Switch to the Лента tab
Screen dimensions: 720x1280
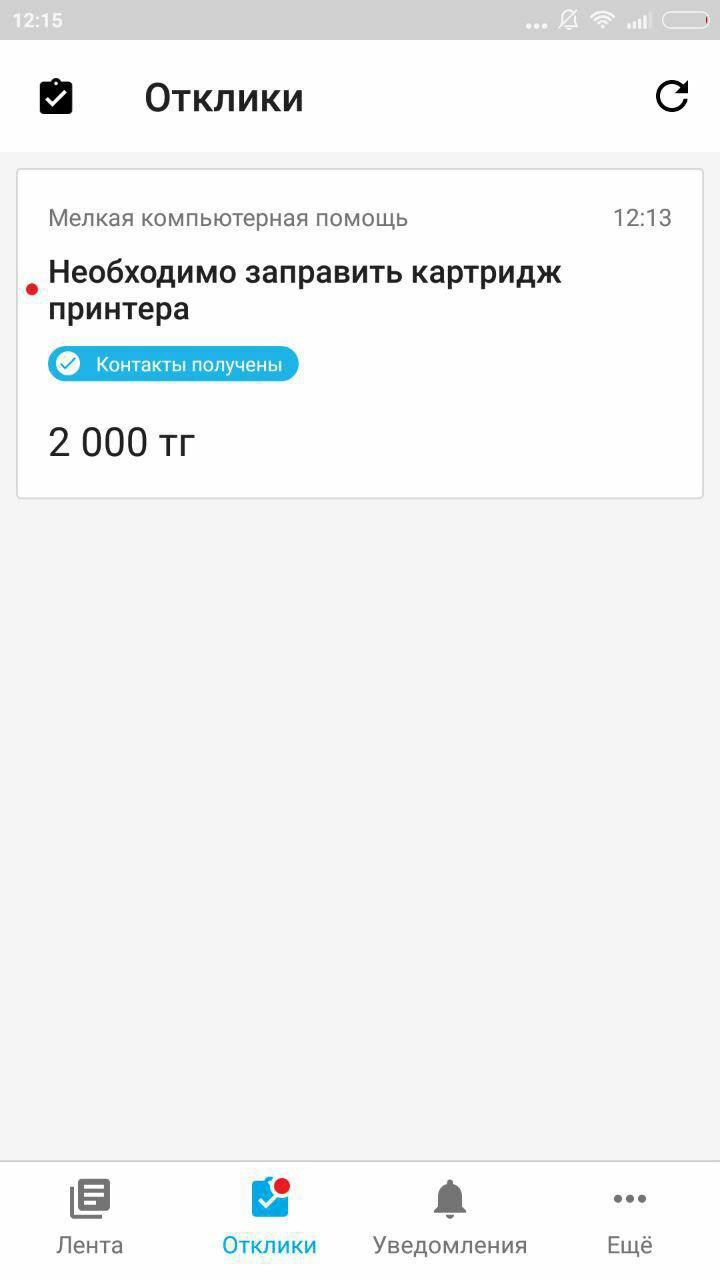[90, 1217]
